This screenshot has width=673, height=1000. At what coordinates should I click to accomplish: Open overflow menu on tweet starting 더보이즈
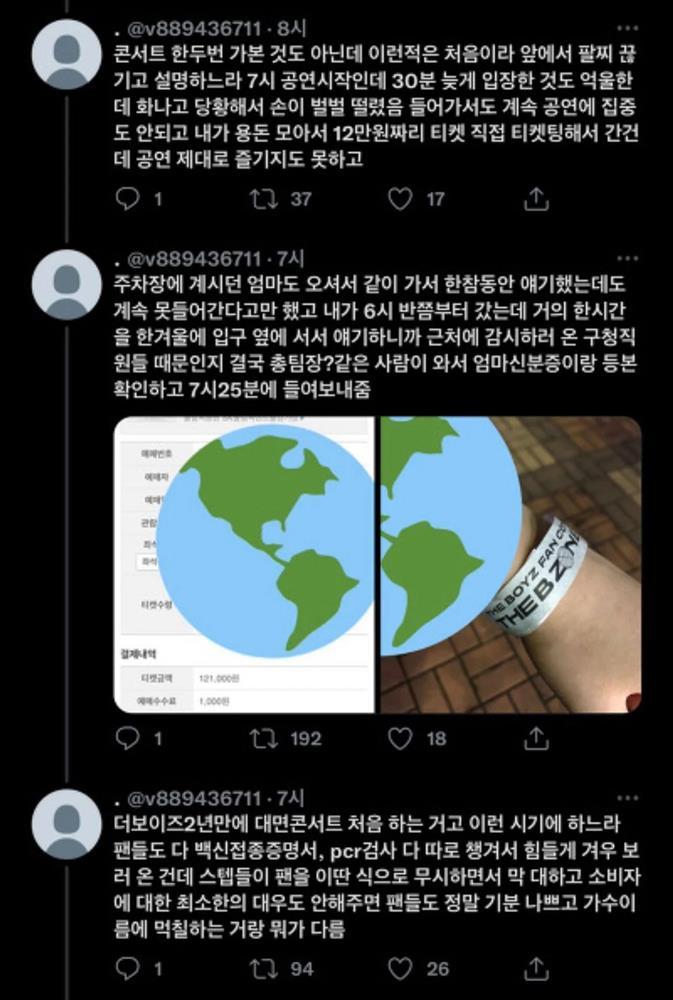coord(628,795)
